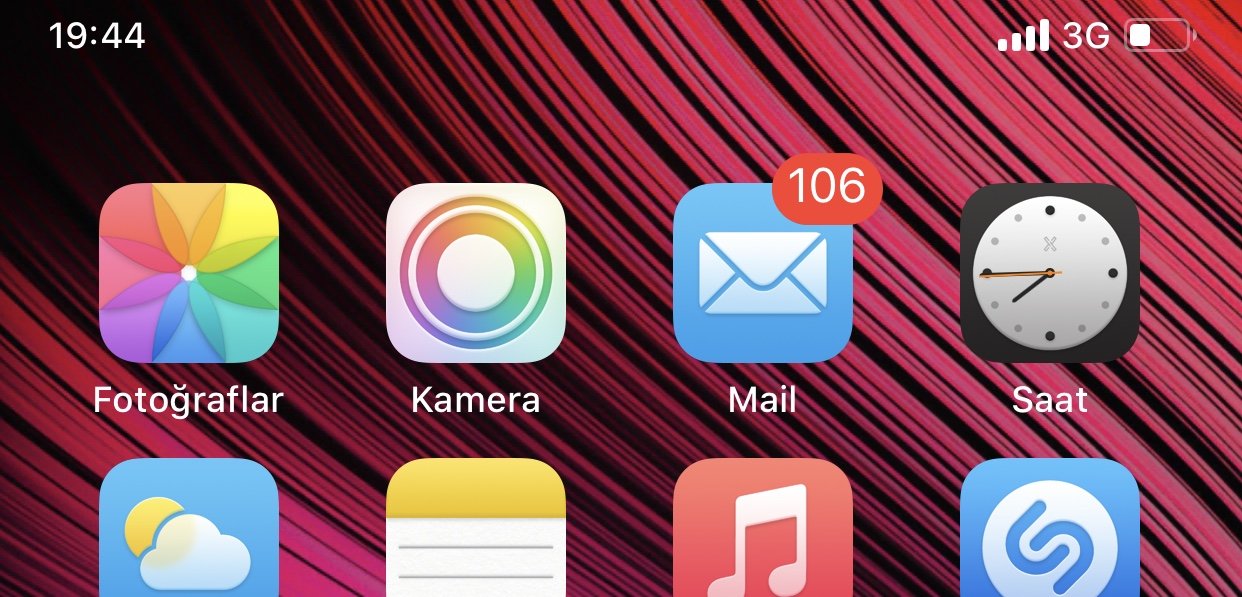Open the Music app icon
The width and height of the screenshot is (1242, 597).
[762, 528]
